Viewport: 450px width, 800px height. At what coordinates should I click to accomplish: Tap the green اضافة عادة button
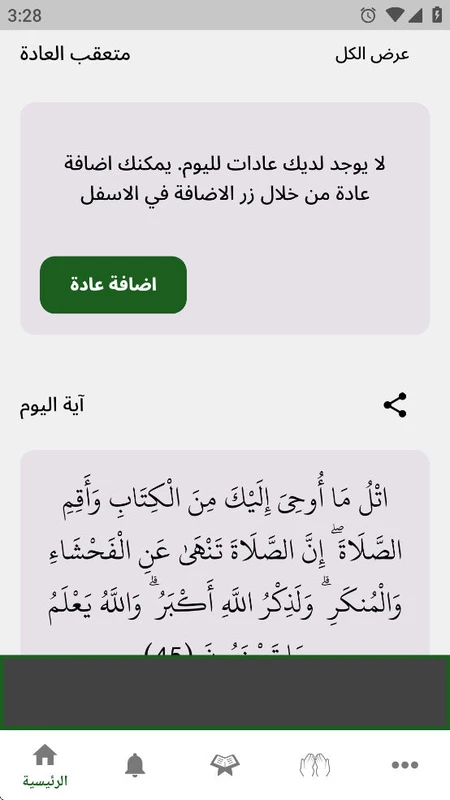113,285
